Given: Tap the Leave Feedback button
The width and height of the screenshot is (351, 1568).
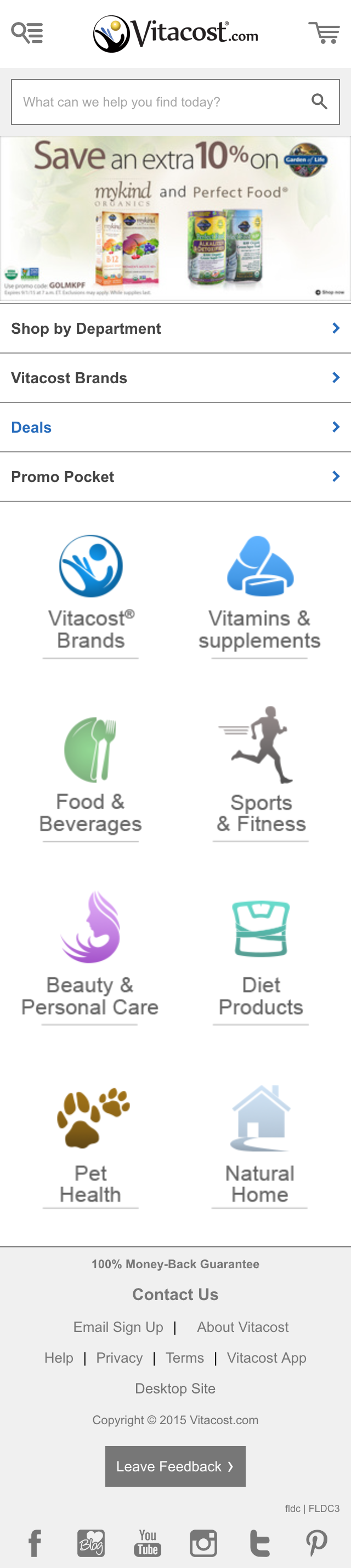Looking at the screenshot, I should pos(175,1466).
